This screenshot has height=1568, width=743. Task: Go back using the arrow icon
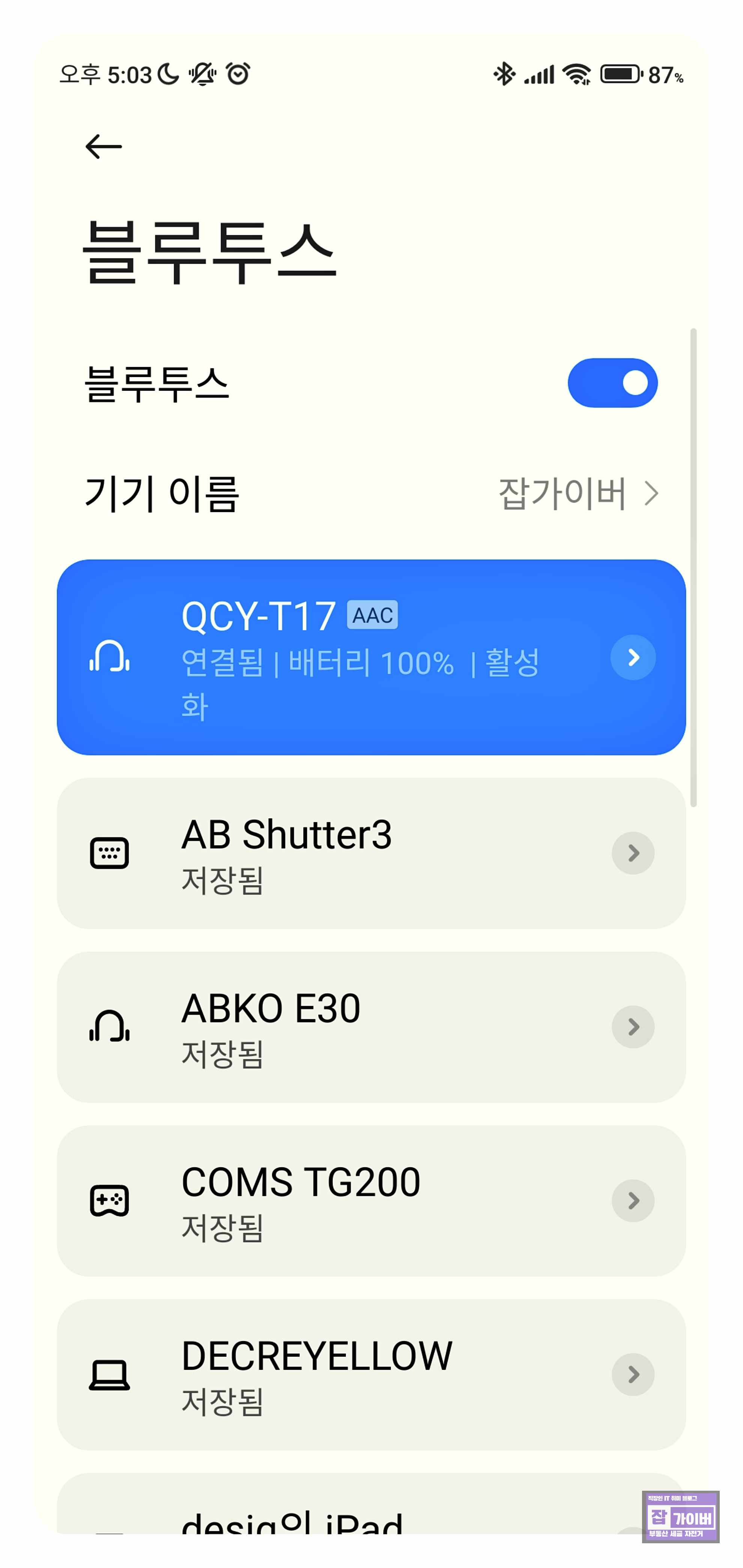coord(104,147)
